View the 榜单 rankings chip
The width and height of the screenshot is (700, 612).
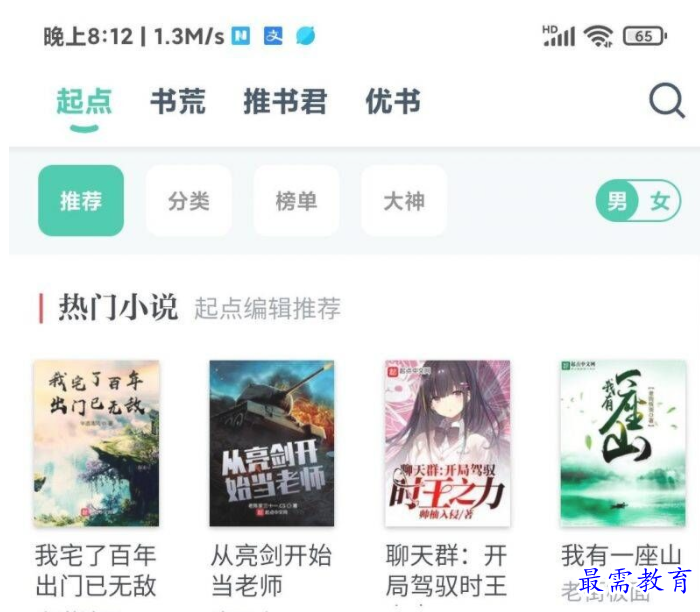(x=296, y=201)
